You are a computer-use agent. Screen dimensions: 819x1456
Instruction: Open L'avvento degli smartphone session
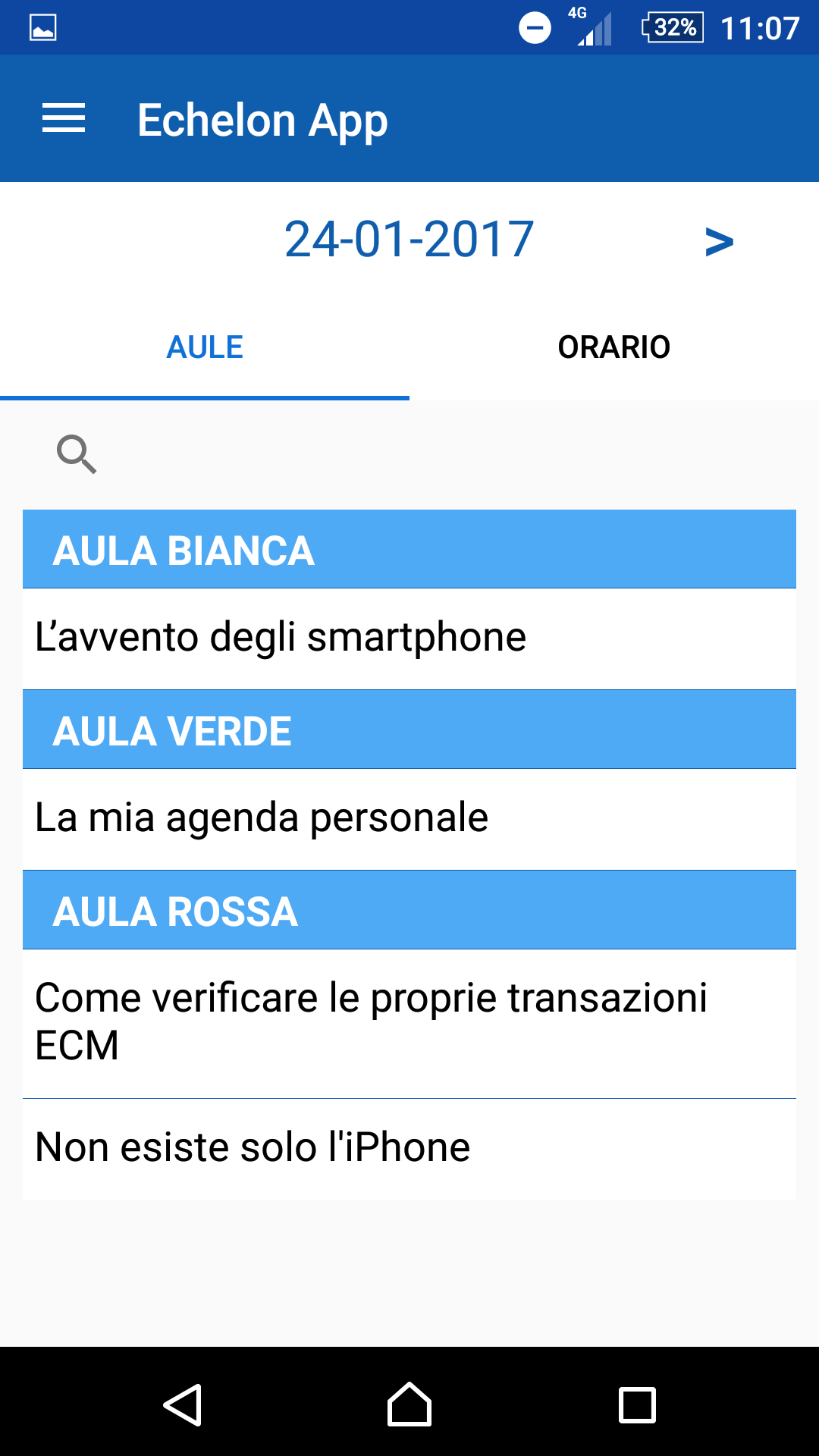point(409,639)
